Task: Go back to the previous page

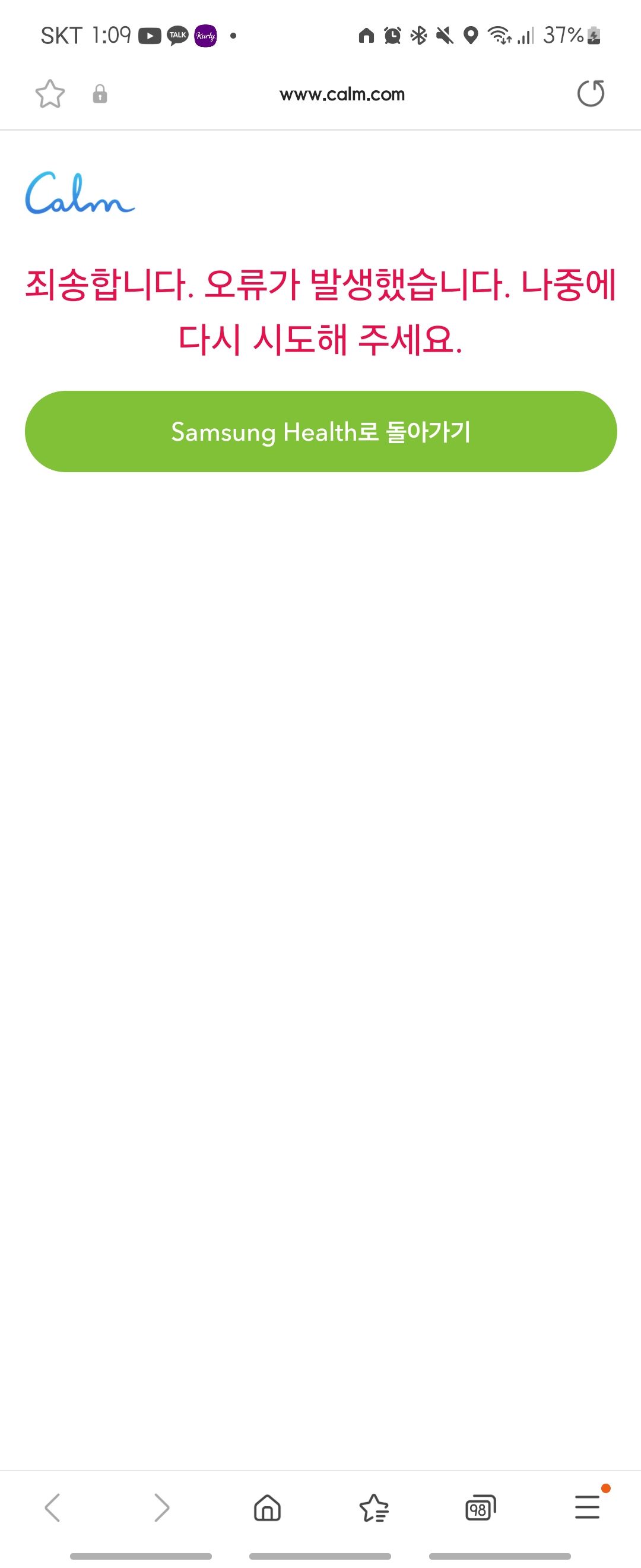Action: click(53, 1507)
